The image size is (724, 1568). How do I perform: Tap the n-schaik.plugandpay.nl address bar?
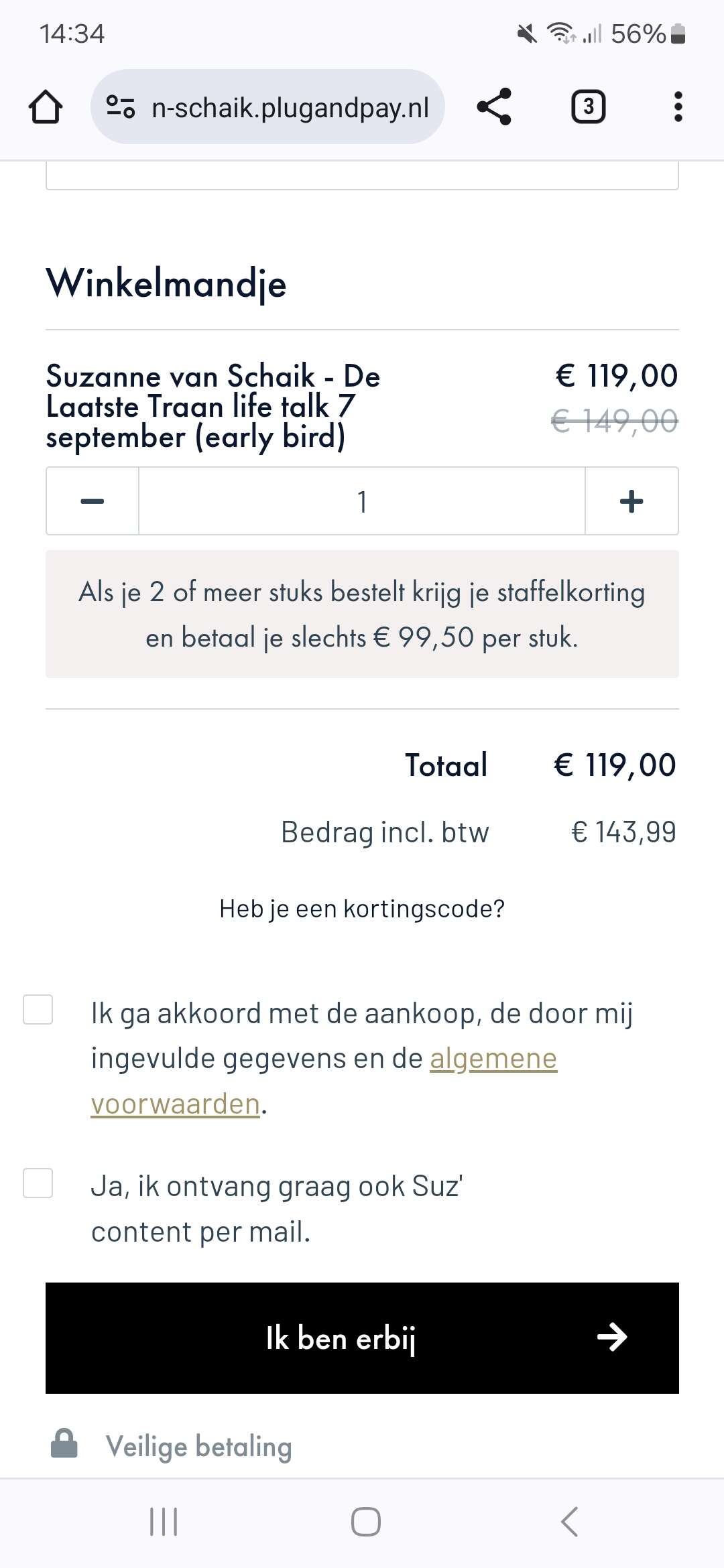pyautogui.click(x=267, y=107)
